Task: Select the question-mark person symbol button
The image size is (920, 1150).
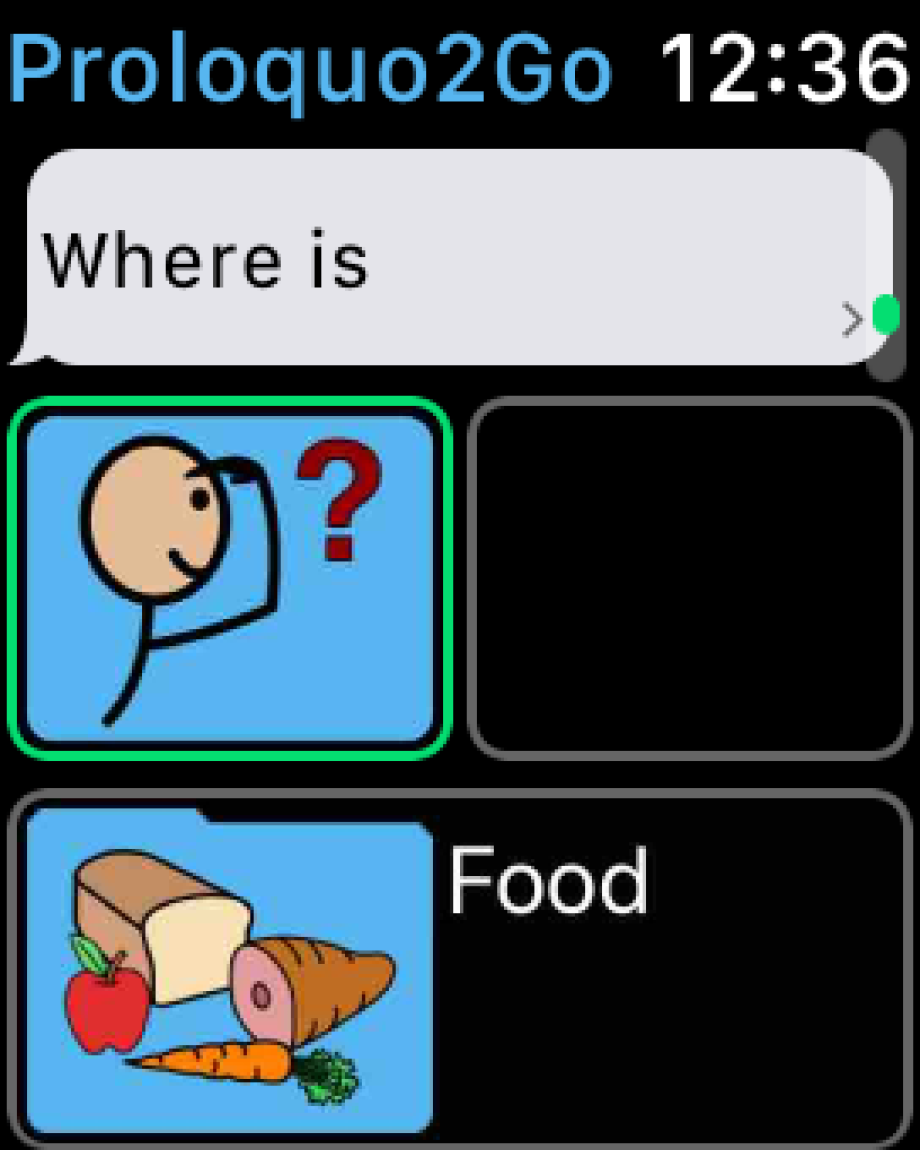Action: (230, 578)
